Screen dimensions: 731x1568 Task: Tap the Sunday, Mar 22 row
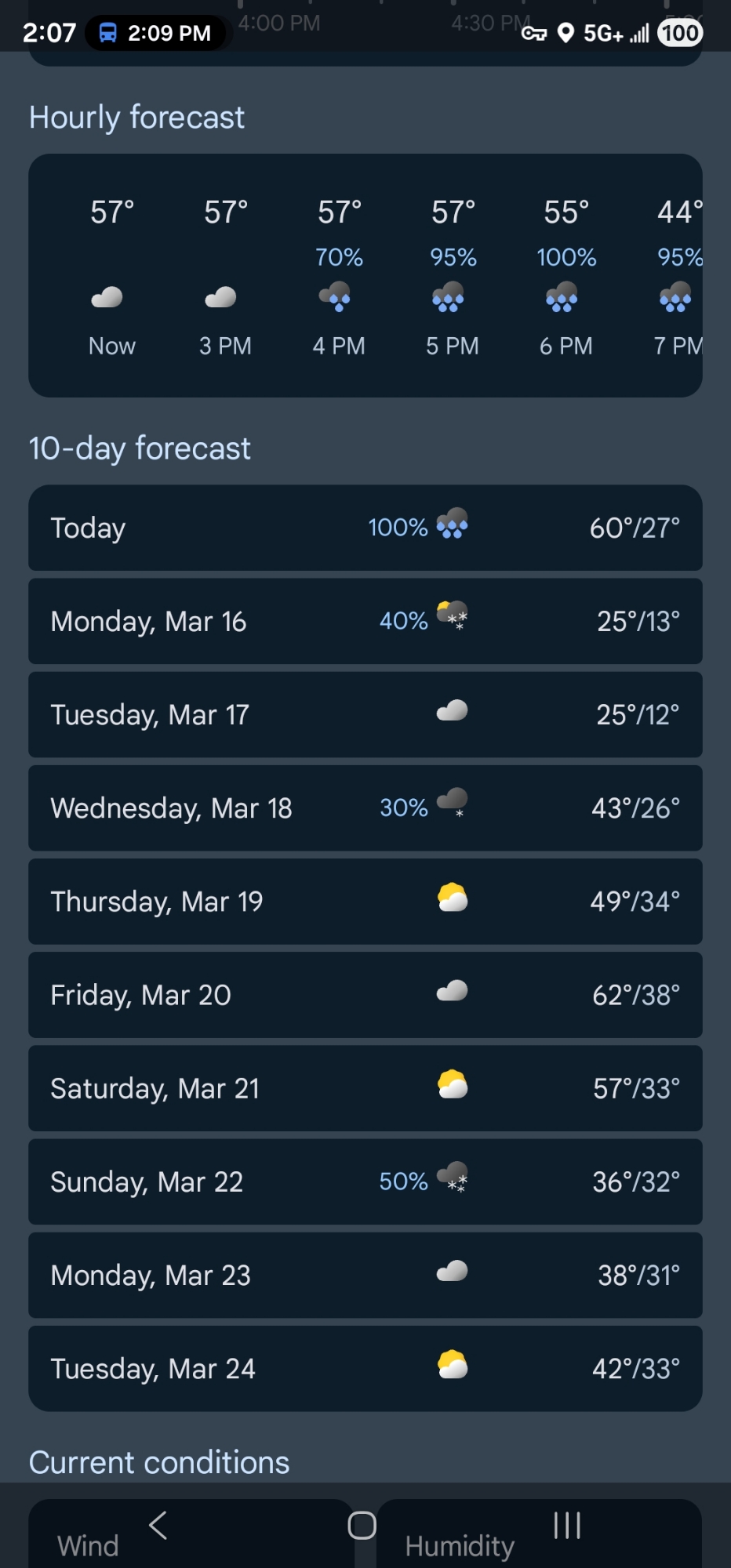[365, 1181]
